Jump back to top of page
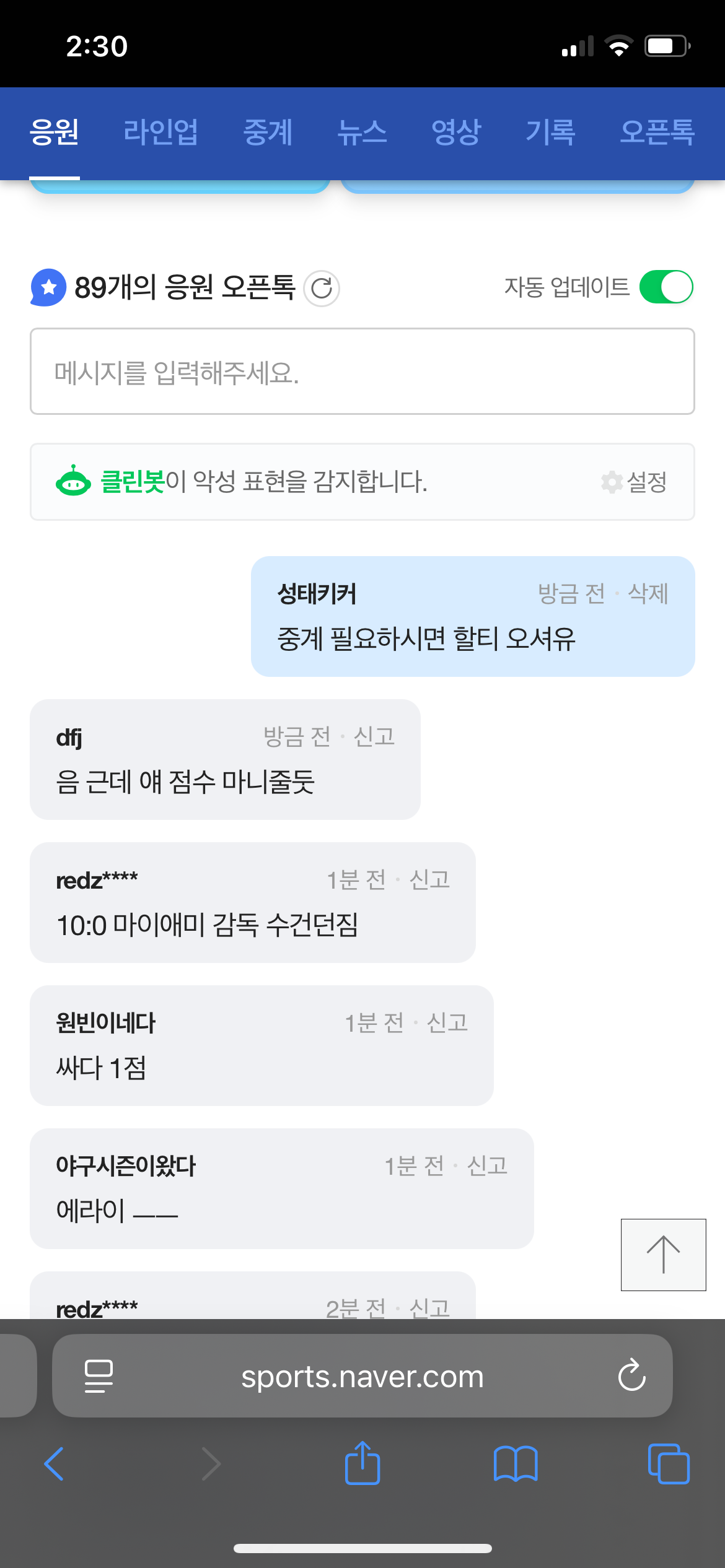This screenshot has height=1568, width=725. pyautogui.click(x=663, y=1255)
